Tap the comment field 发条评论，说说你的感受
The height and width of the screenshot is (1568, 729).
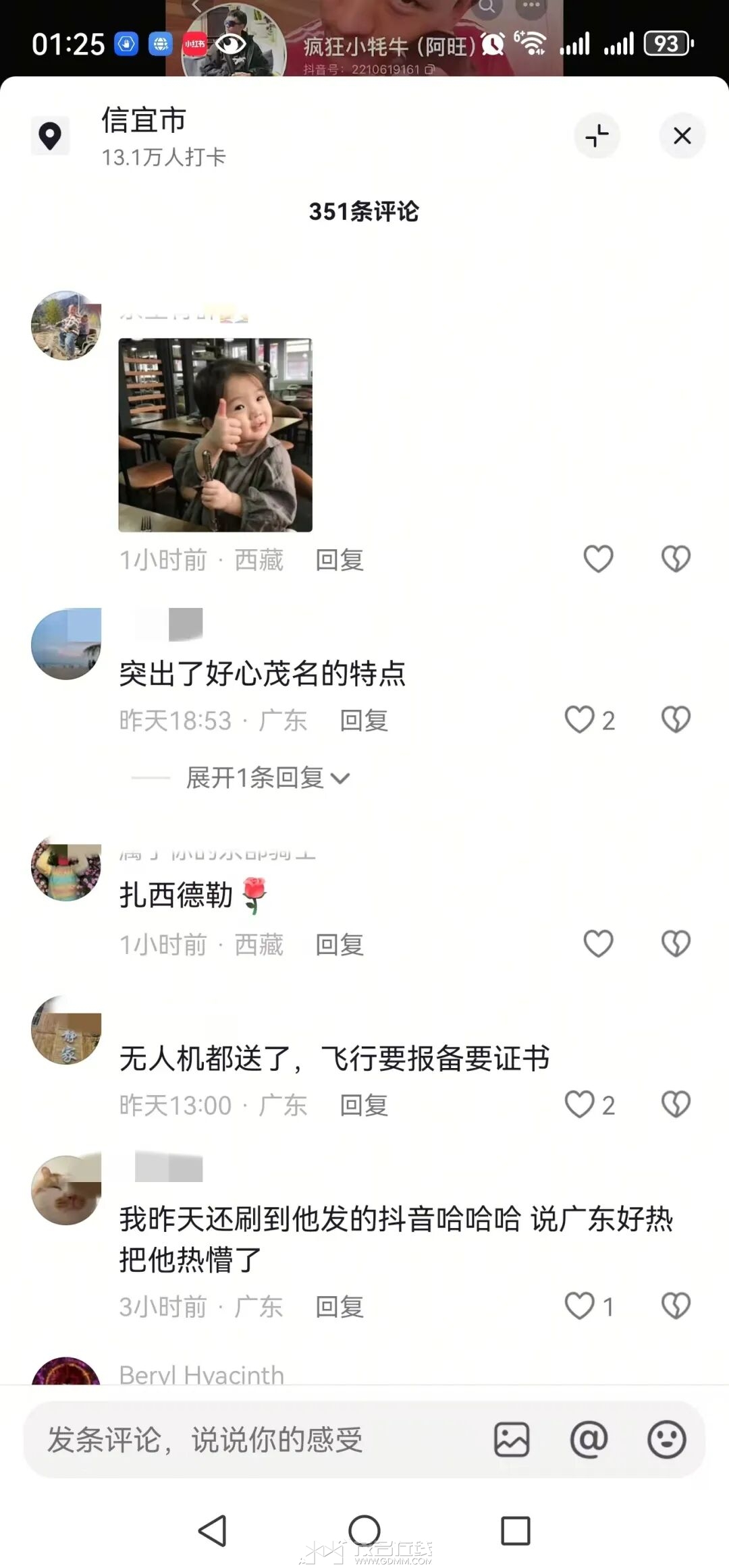tap(256, 1440)
